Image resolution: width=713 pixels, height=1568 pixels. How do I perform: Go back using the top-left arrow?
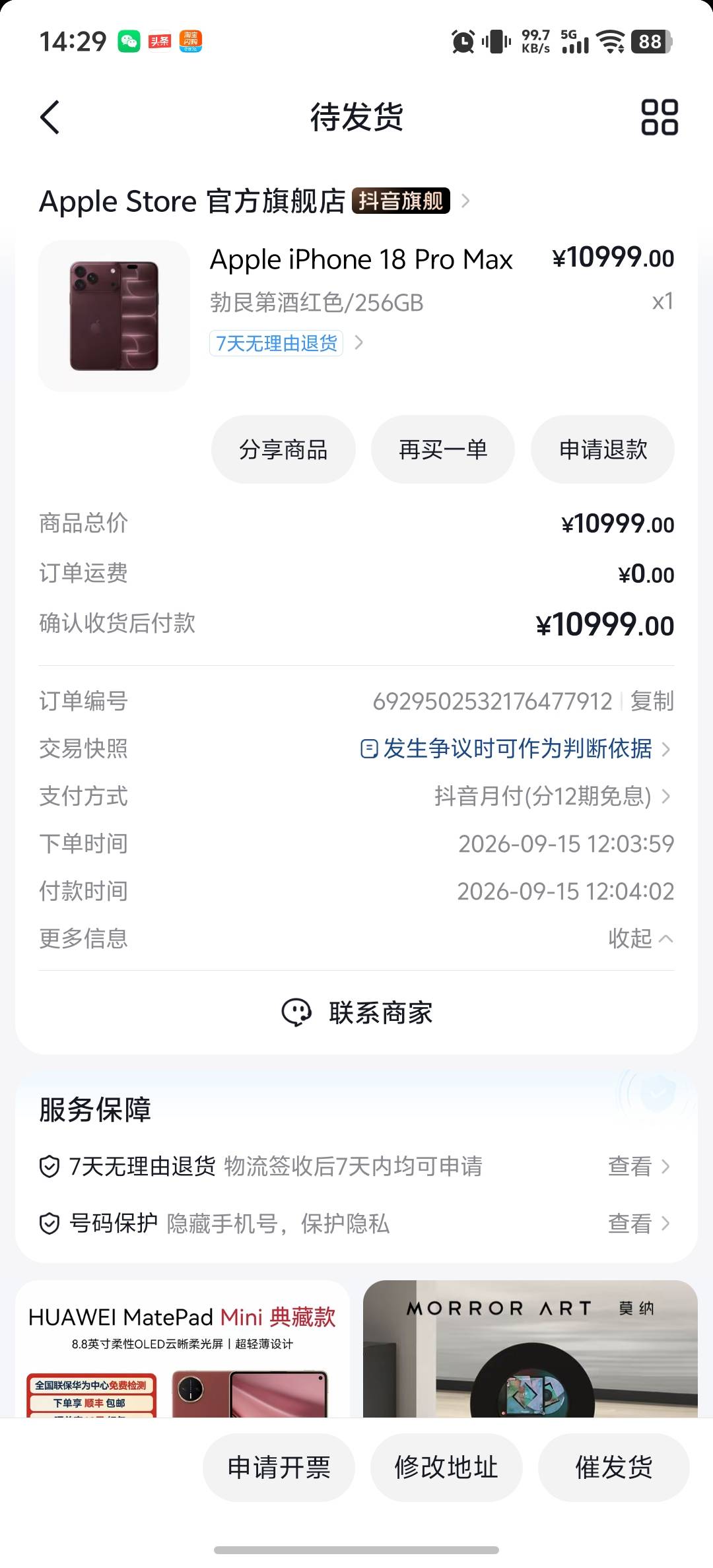(x=50, y=117)
